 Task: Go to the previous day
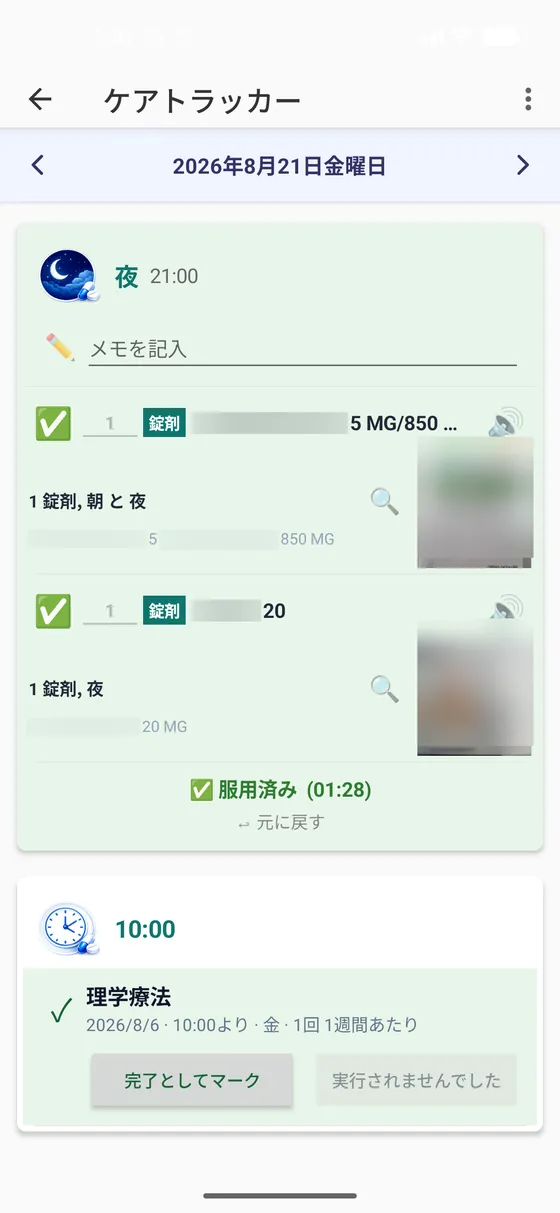coord(38,165)
